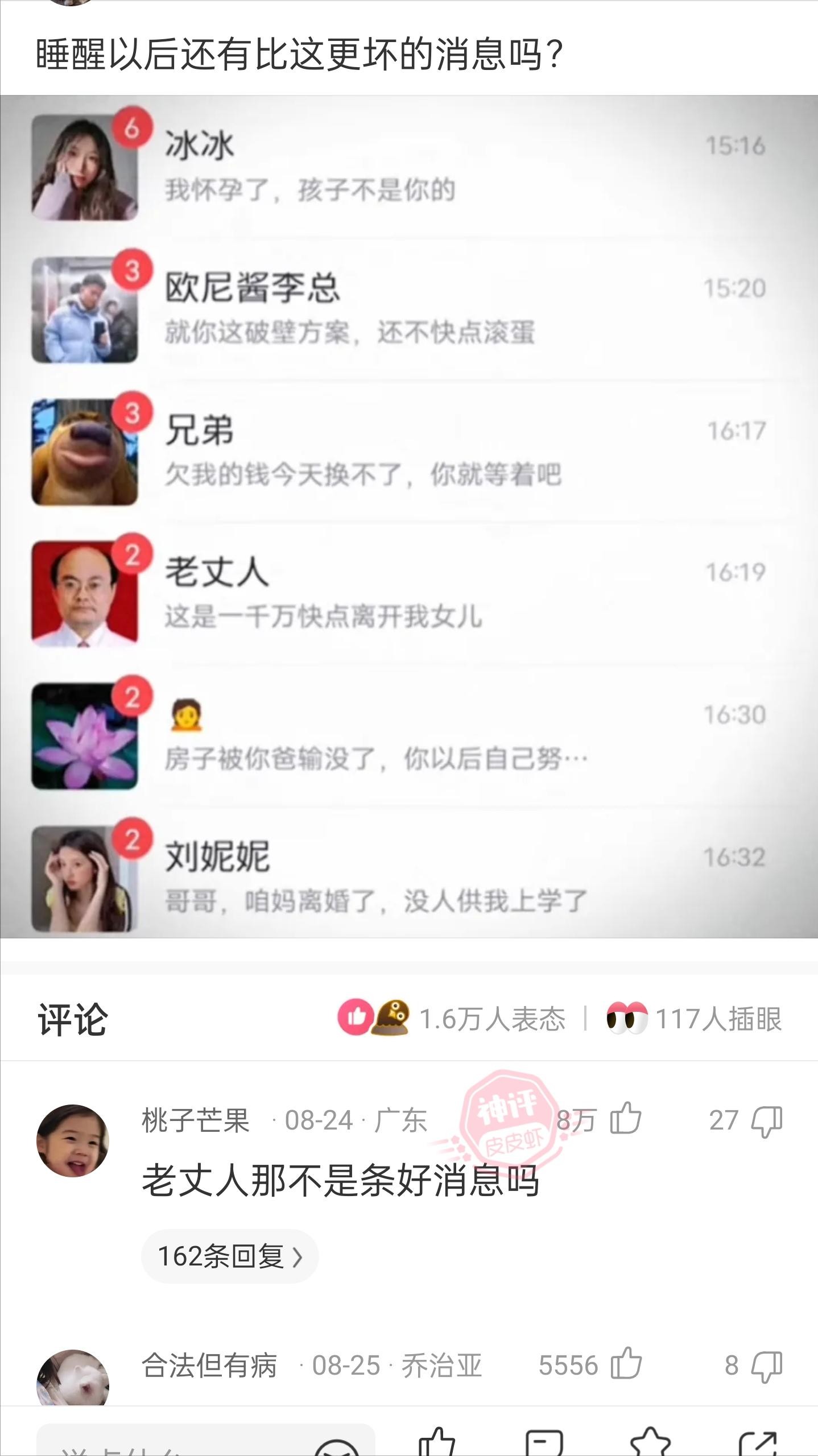This screenshot has width=818, height=1456.
Task: Tap the comment input field
Action: point(171,1442)
